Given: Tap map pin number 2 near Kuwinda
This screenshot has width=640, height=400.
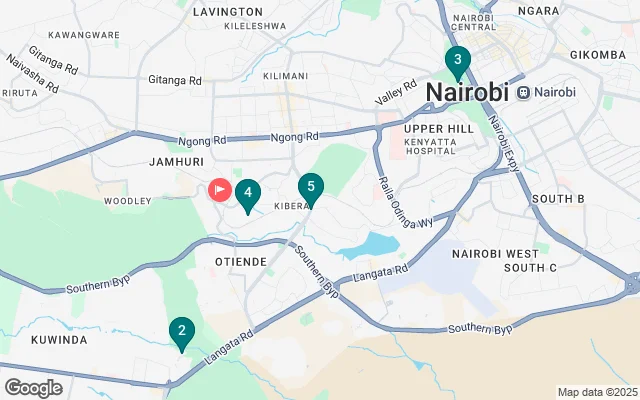Looking at the screenshot, I should coord(181,330).
